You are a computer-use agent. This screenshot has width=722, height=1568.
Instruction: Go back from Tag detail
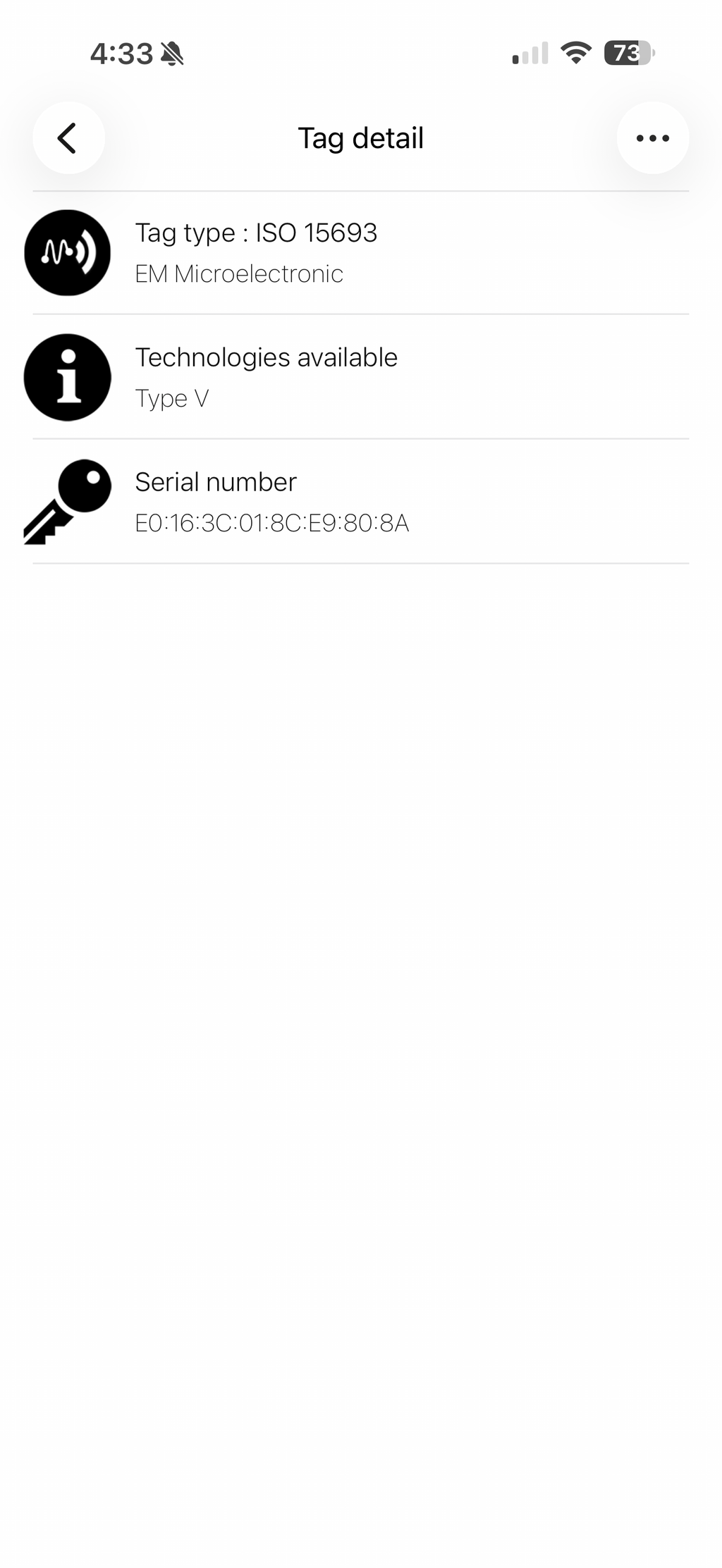tap(68, 138)
